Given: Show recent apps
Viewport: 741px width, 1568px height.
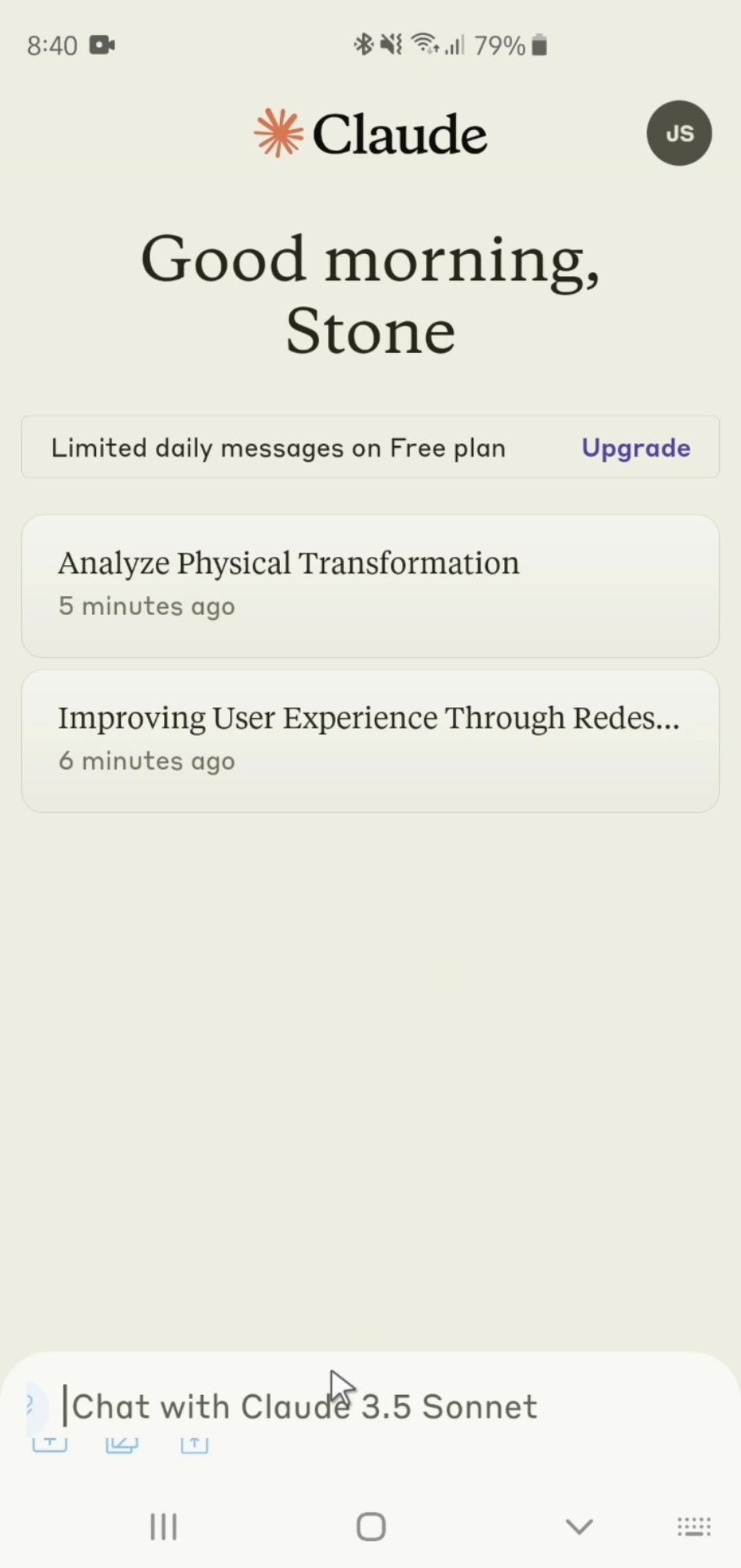Looking at the screenshot, I should click(163, 1527).
